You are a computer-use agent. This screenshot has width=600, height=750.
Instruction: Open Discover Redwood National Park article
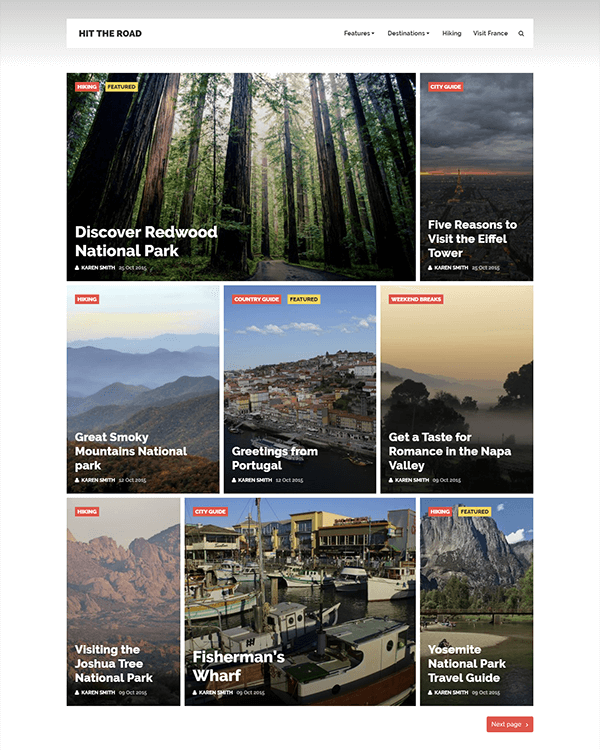click(x=146, y=241)
